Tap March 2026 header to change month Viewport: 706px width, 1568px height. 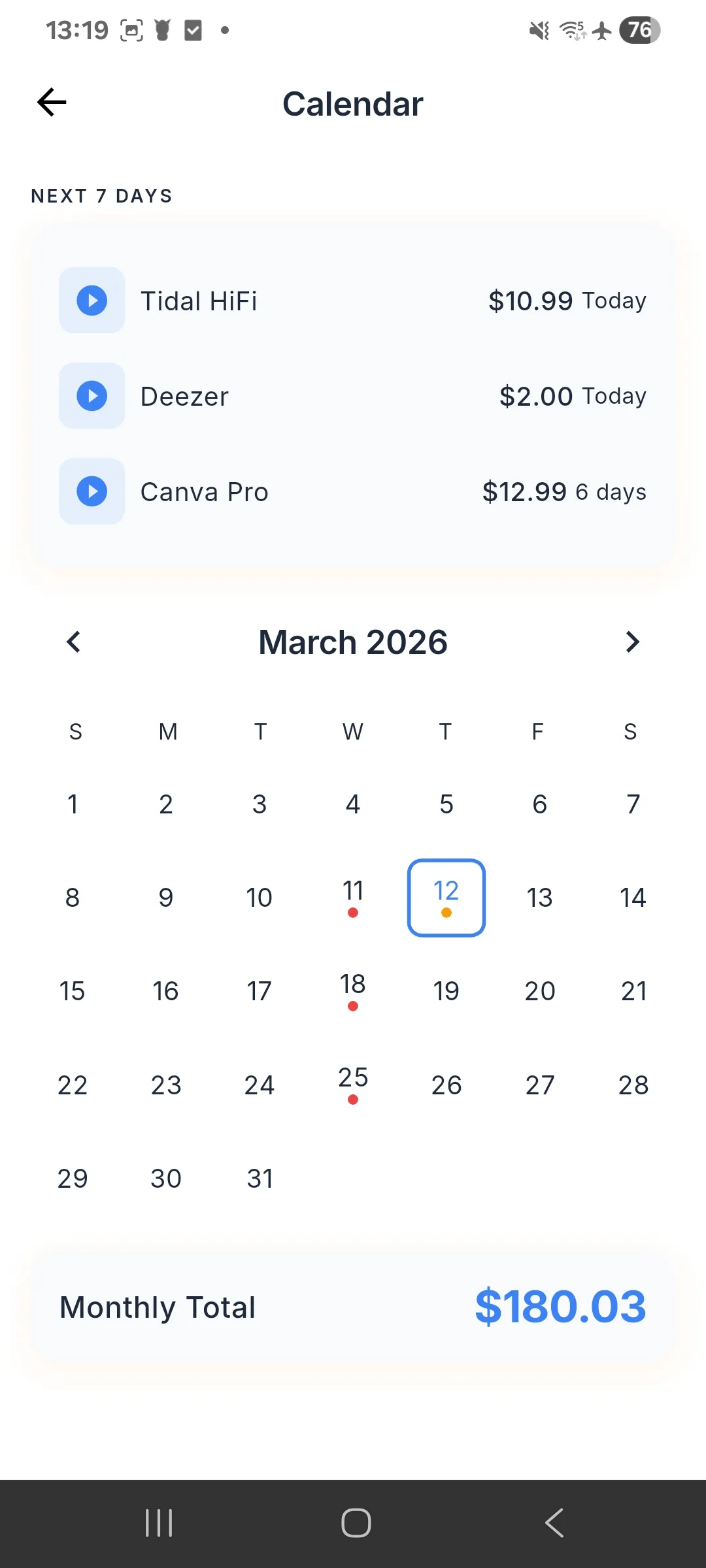(353, 642)
